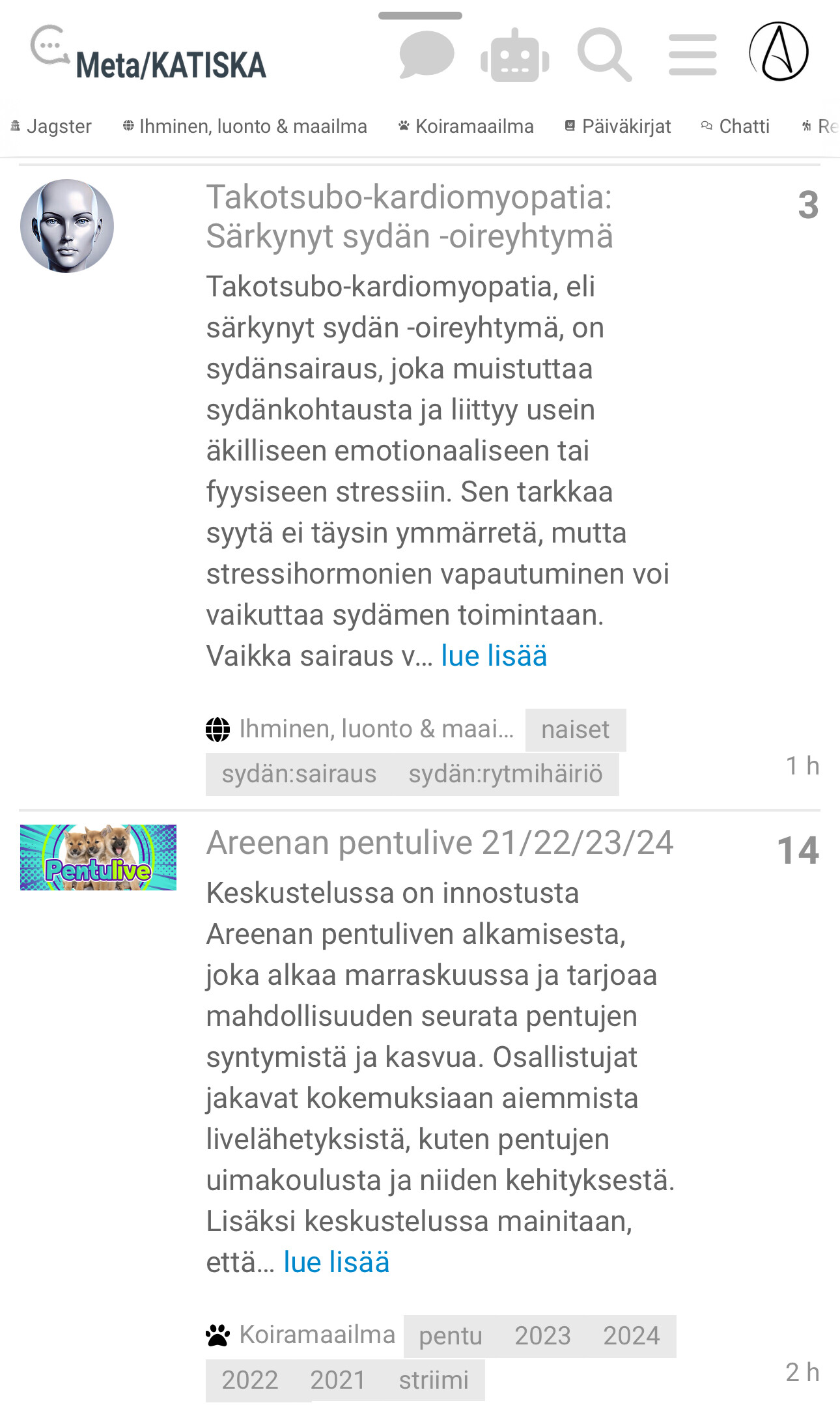
Task: Switch to Koiramaailma in the top bar
Action: [466, 126]
